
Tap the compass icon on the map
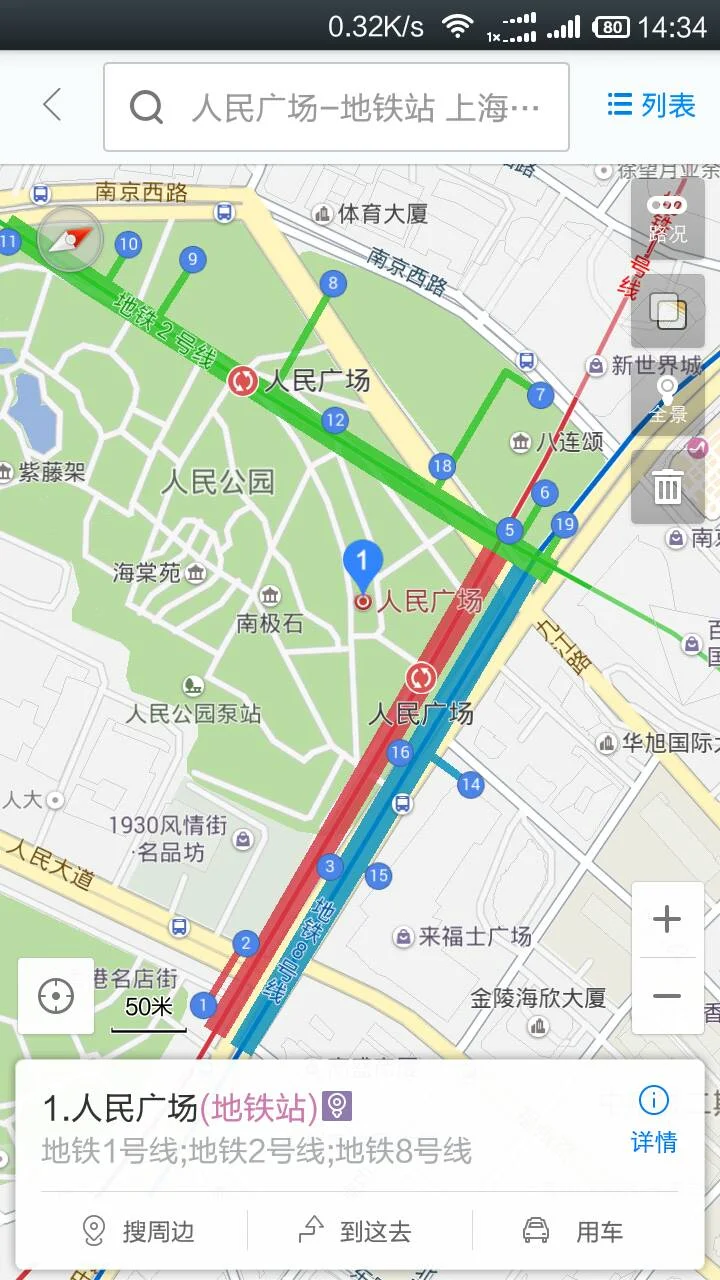pos(70,240)
